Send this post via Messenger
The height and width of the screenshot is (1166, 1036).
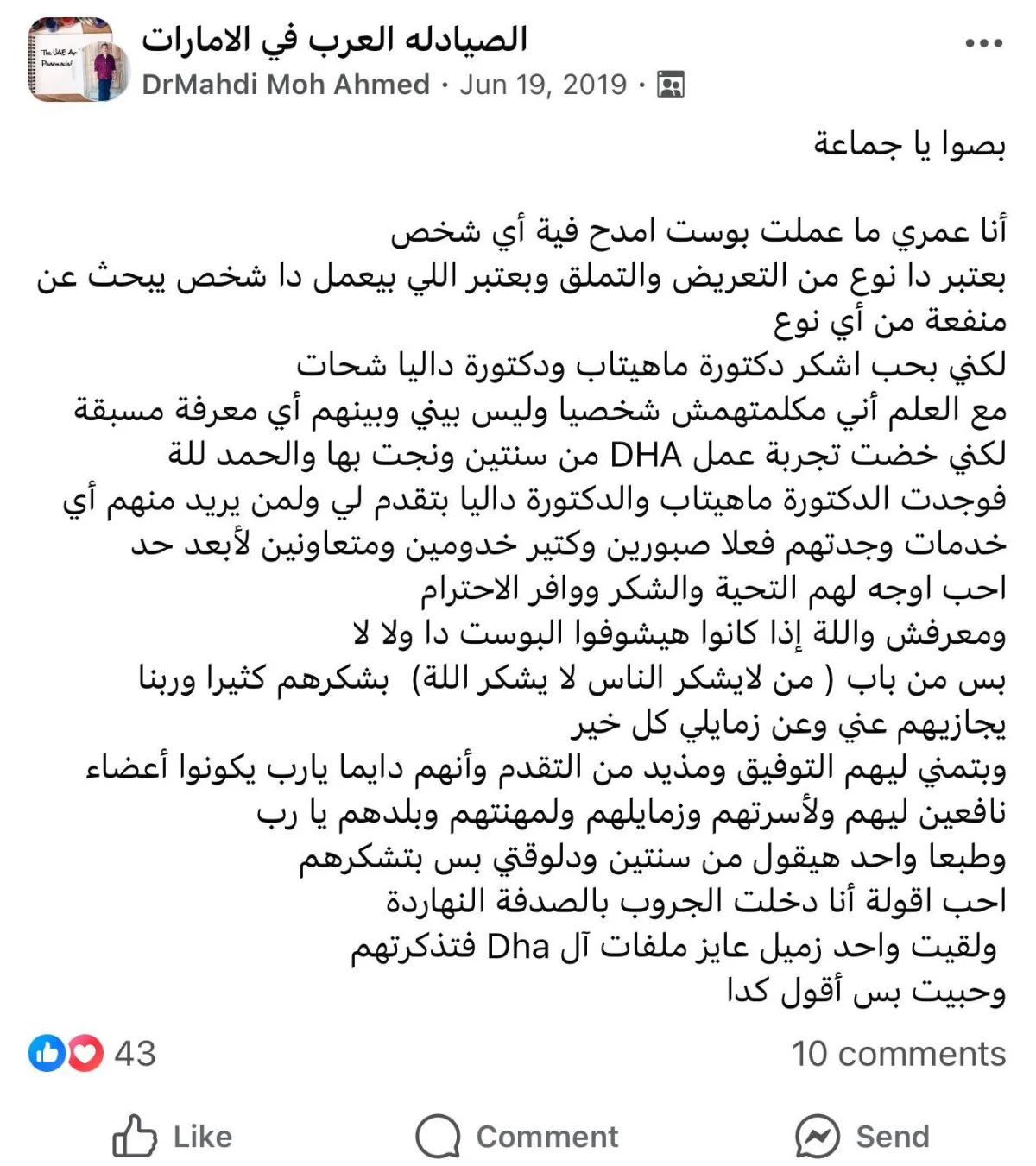pyautogui.click(x=862, y=1136)
